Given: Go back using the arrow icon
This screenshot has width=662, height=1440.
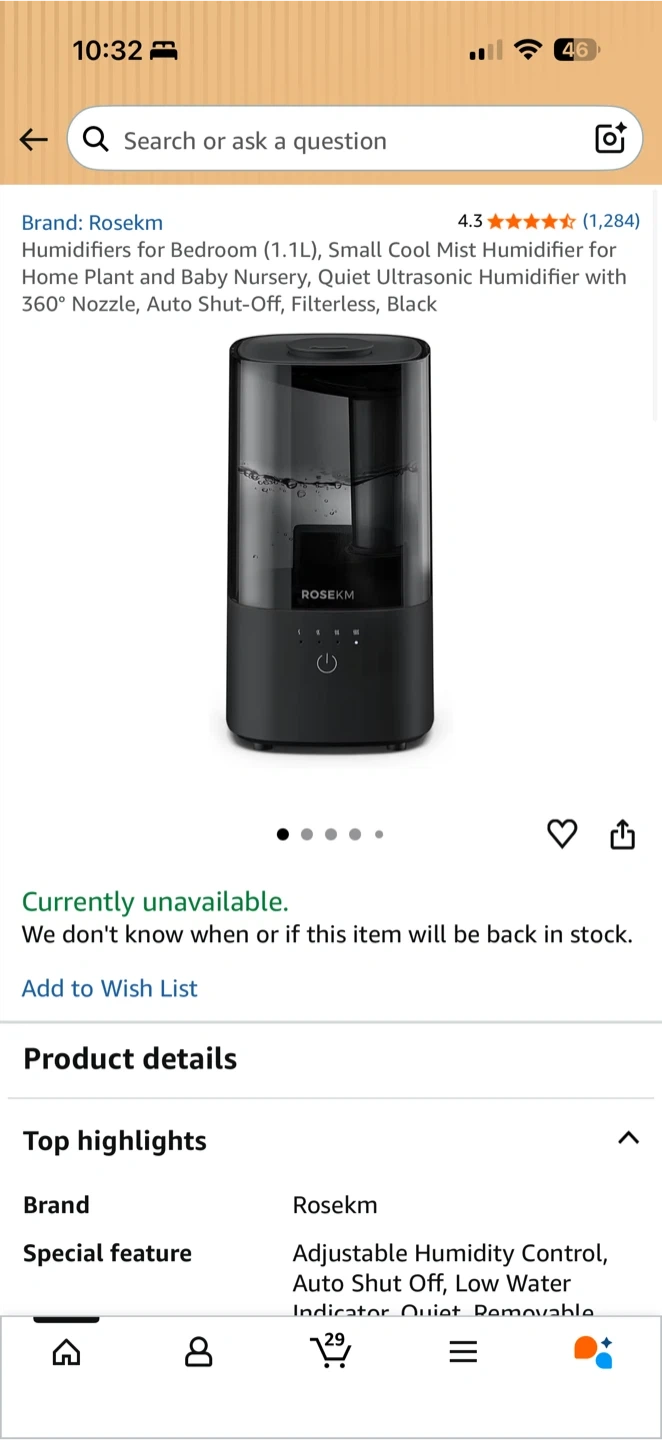Looking at the screenshot, I should [x=34, y=140].
